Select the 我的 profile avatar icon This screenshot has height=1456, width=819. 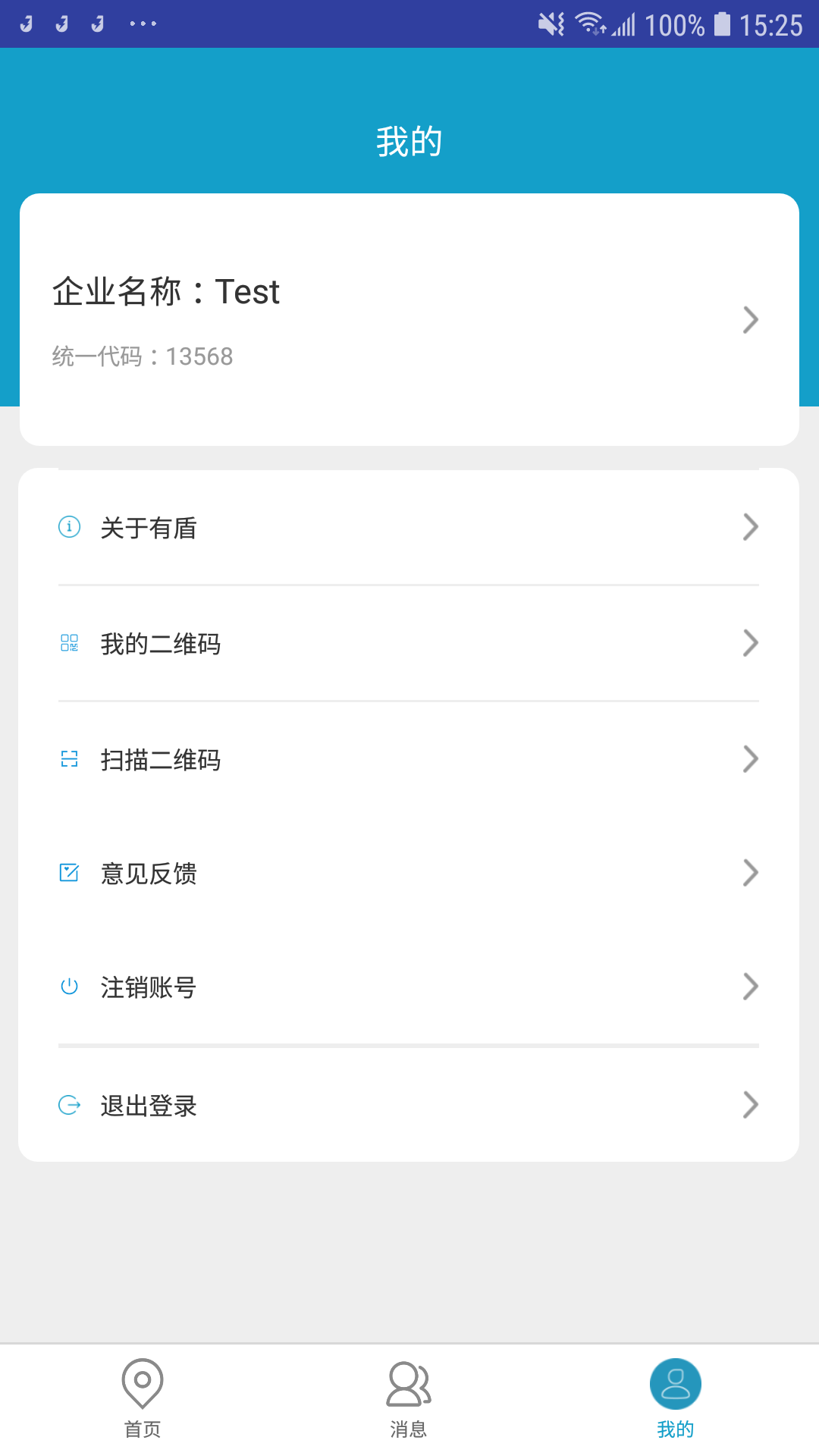[x=675, y=1383]
